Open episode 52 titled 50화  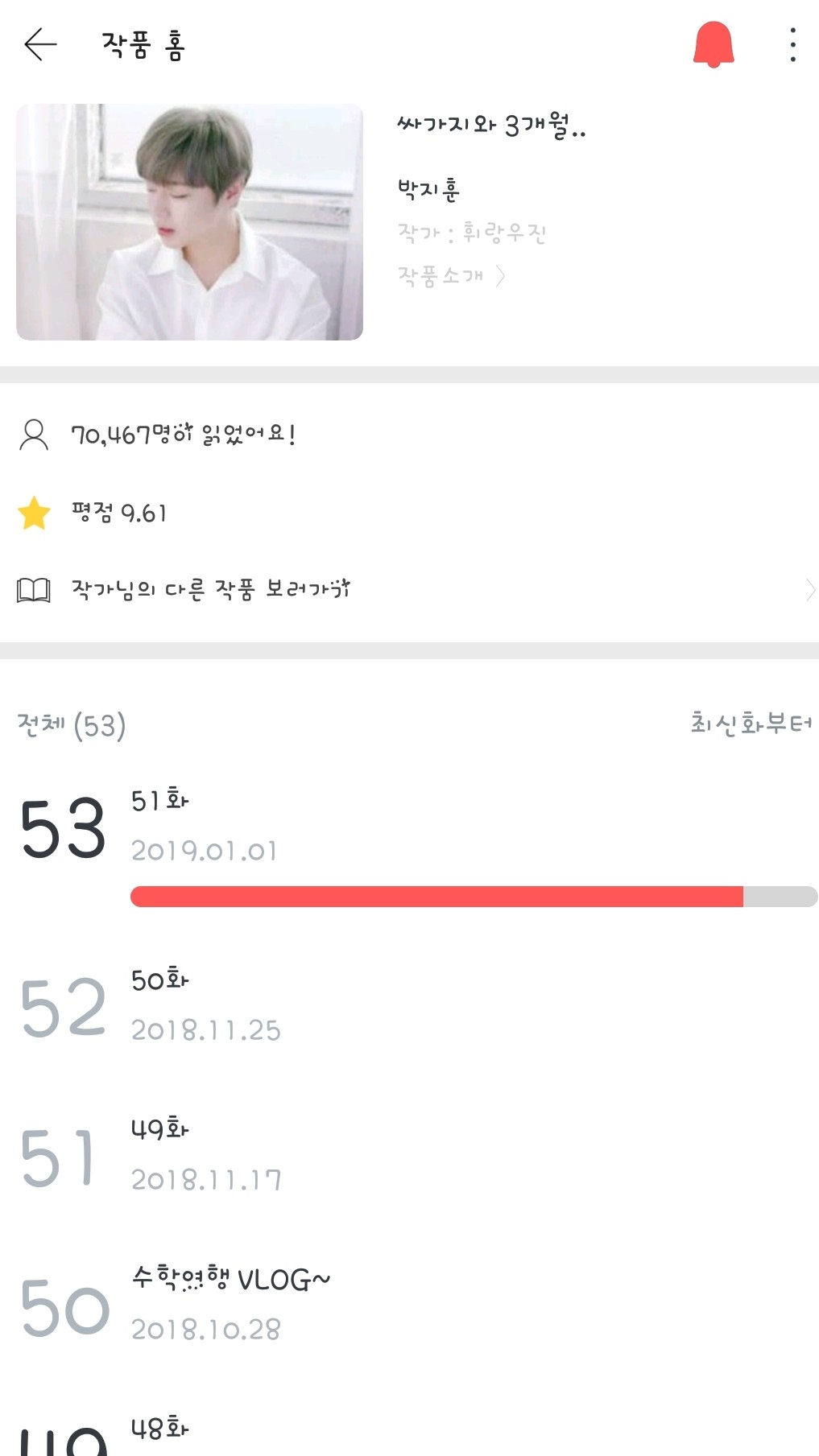tap(409, 1006)
